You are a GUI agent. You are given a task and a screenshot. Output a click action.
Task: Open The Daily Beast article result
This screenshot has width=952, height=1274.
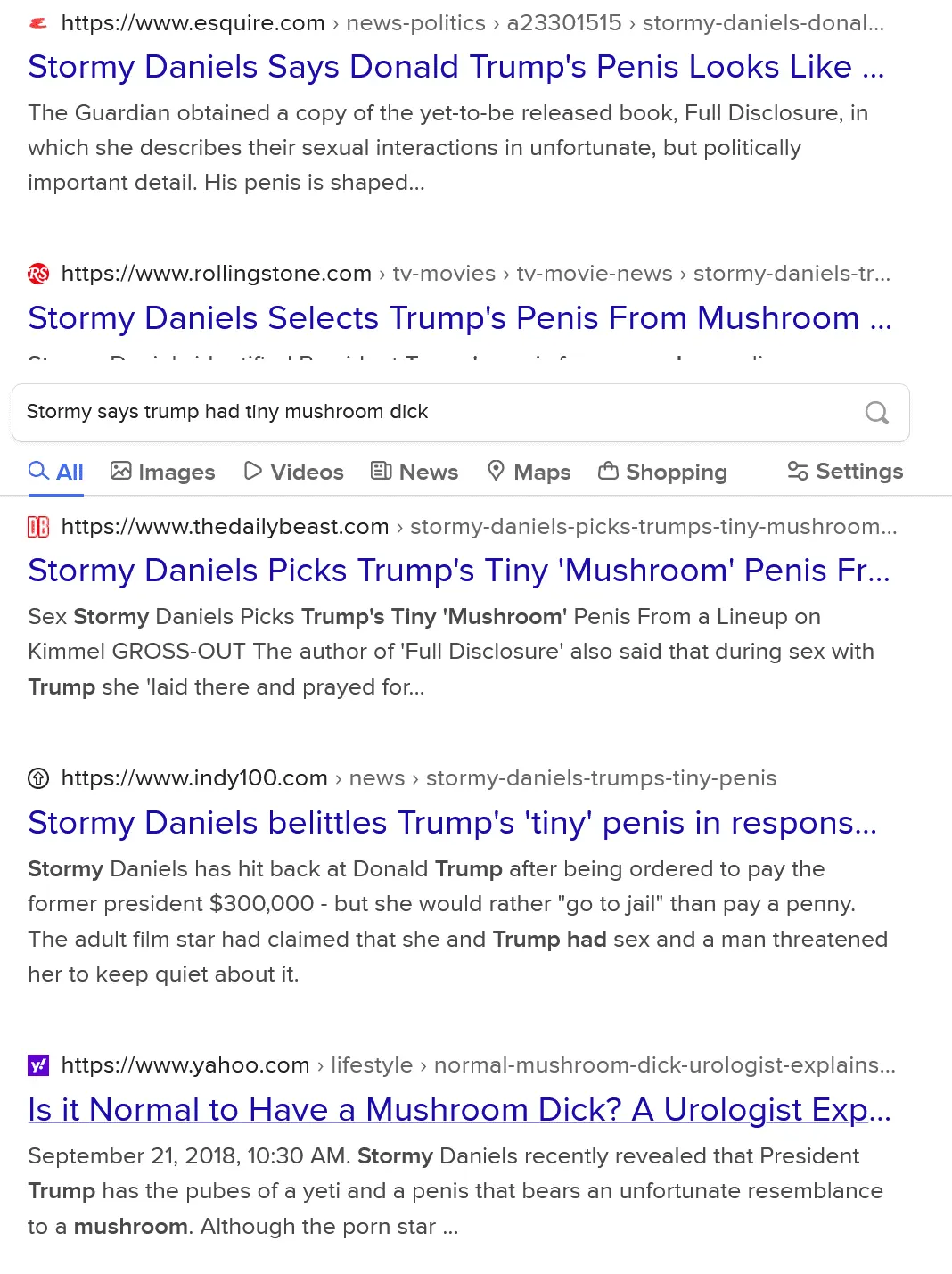[459, 571]
